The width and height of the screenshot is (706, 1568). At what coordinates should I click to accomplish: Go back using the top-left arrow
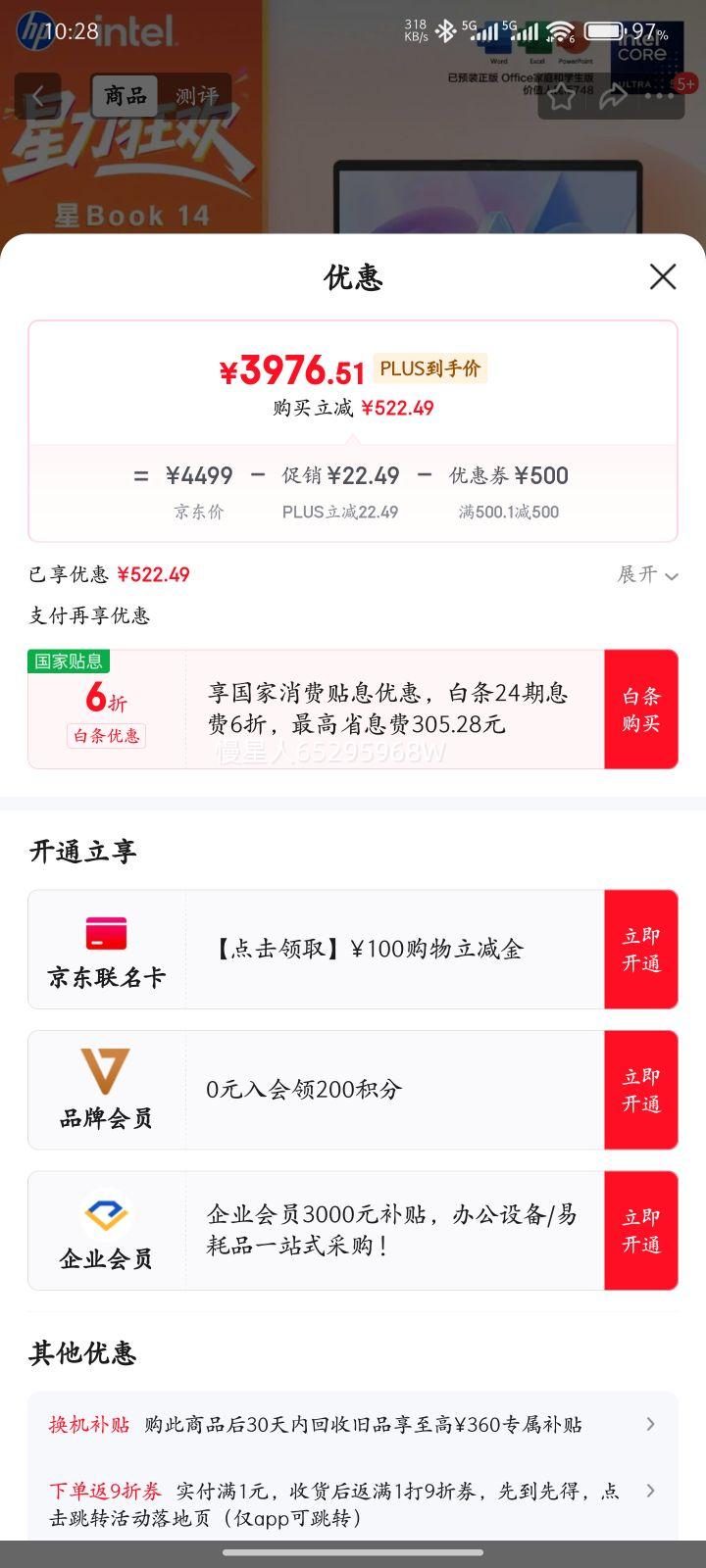38,96
